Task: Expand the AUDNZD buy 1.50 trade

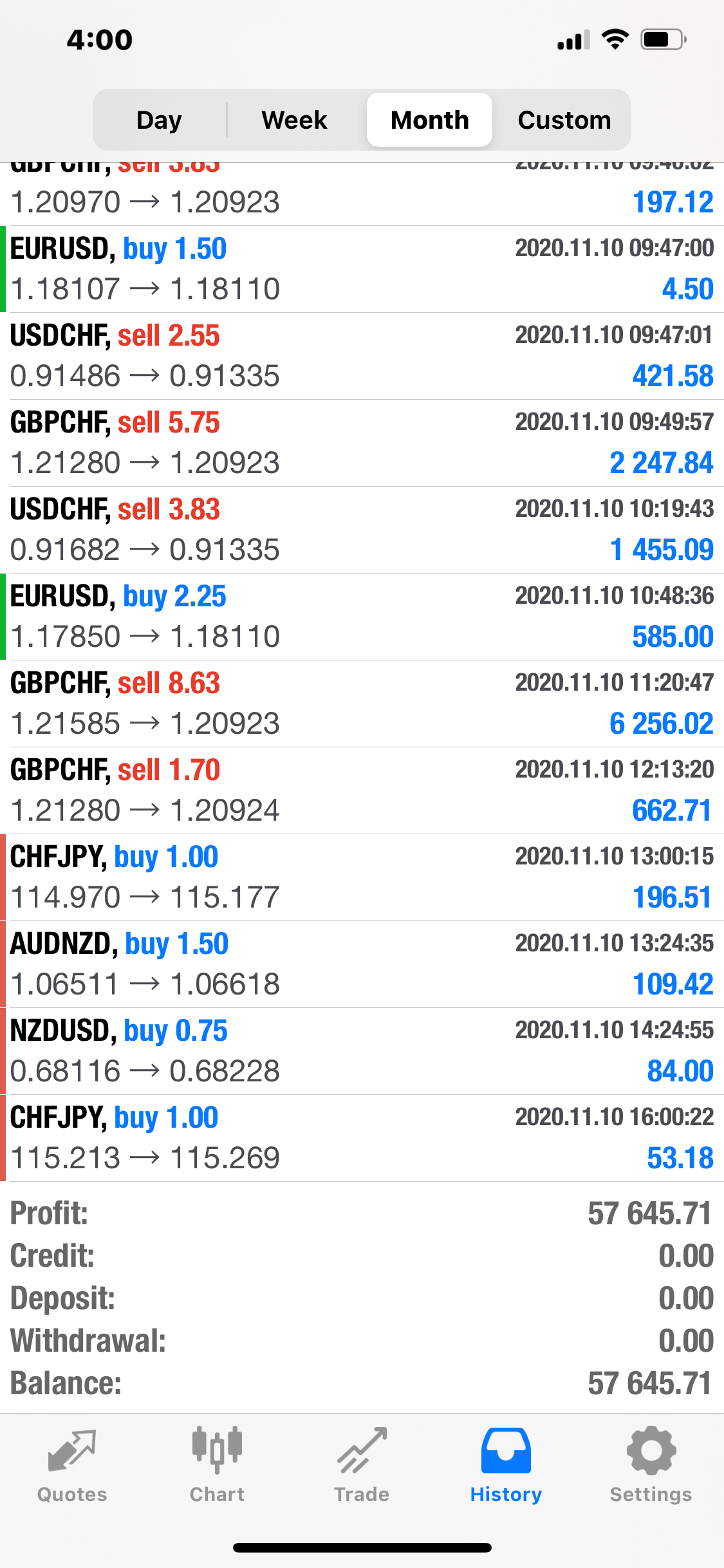Action: (362, 964)
